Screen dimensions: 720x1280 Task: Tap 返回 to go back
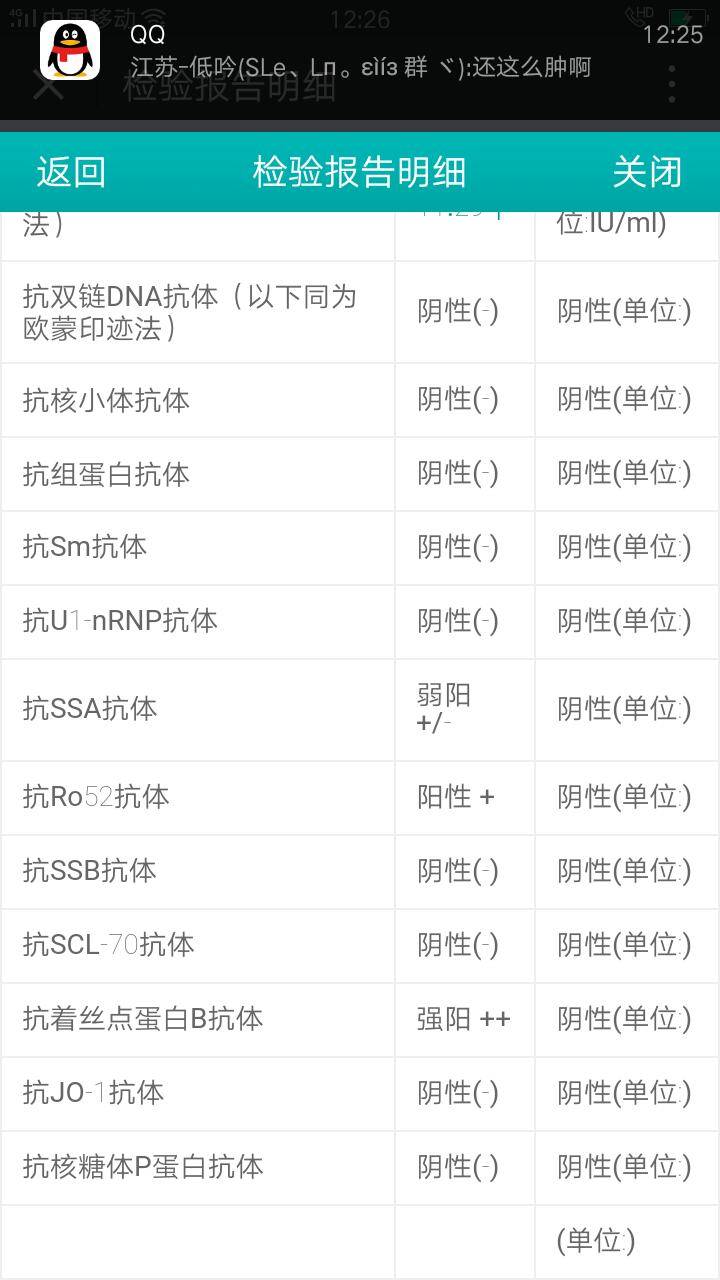point(71,172)
